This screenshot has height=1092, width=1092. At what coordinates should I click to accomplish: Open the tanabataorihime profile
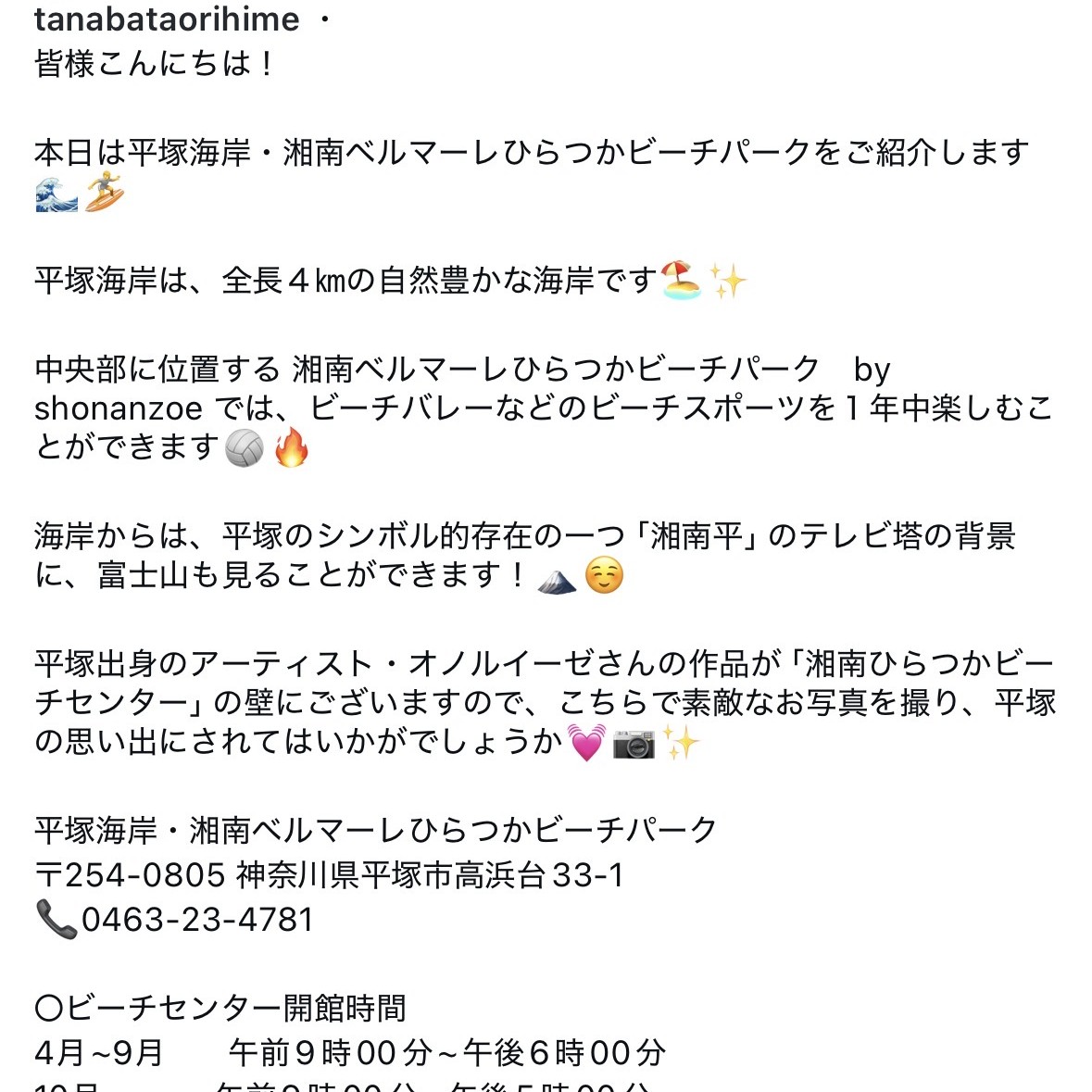(167, 19)
